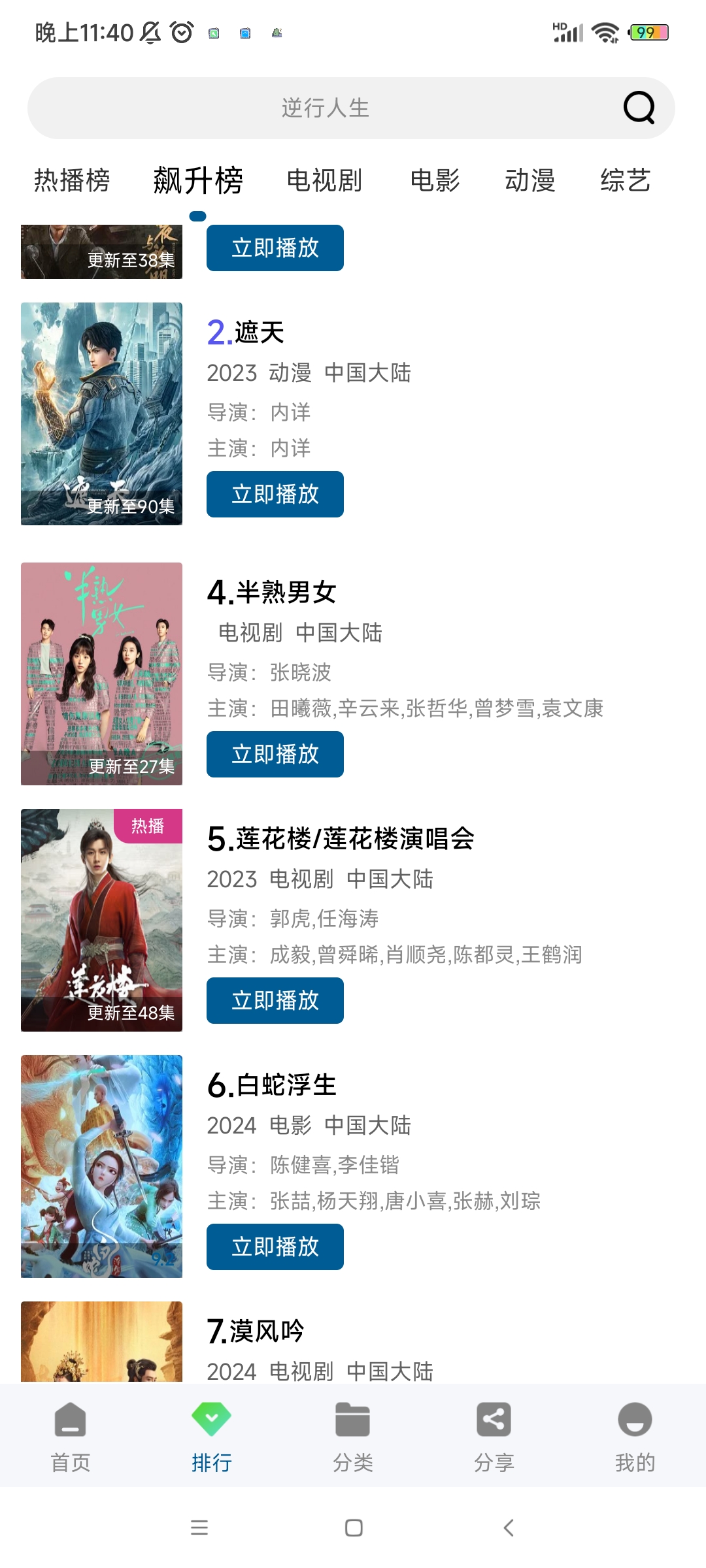Switch to the 热播榜 tab
706x1568 pixels.
pyautogui.click(x=72, y=180)
